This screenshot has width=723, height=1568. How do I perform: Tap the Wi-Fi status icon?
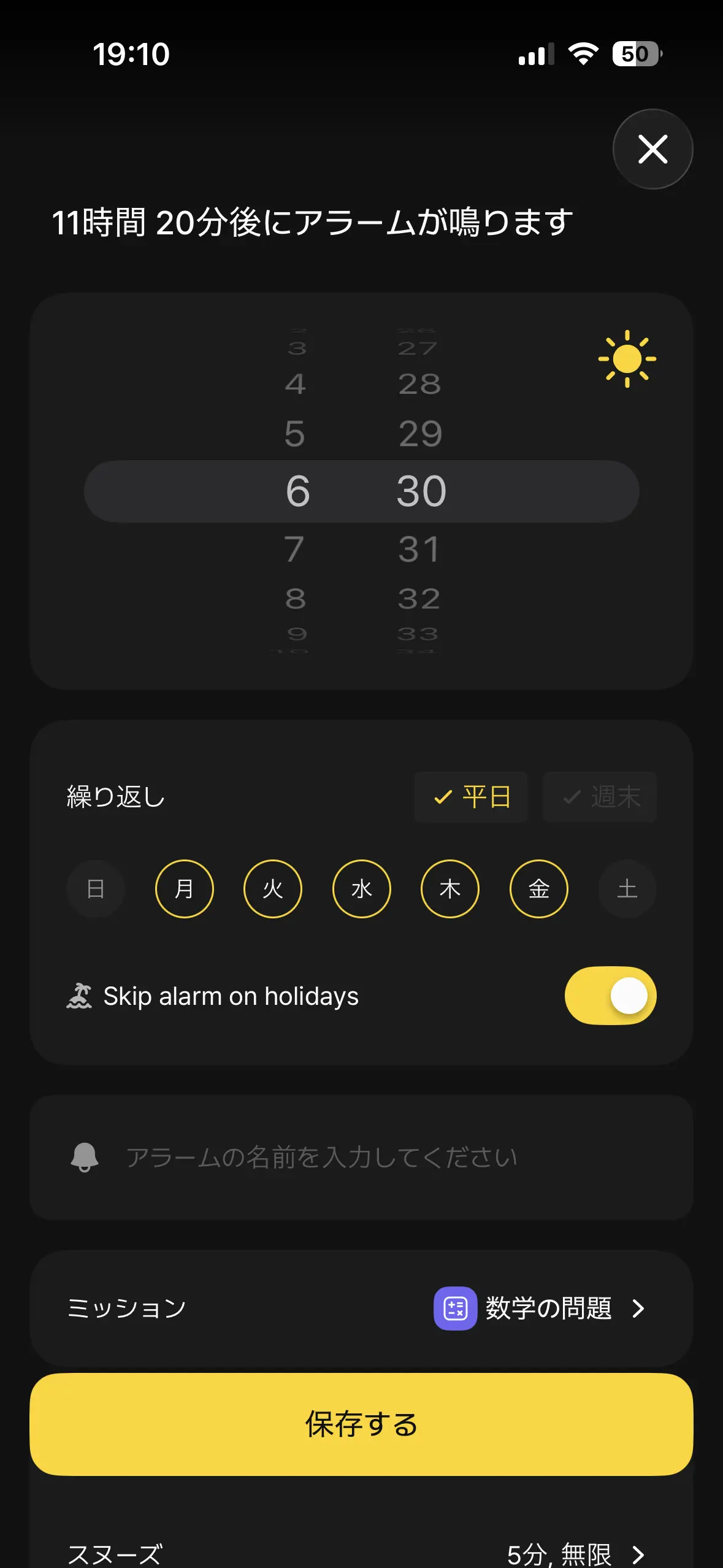(x=583, y=54)
